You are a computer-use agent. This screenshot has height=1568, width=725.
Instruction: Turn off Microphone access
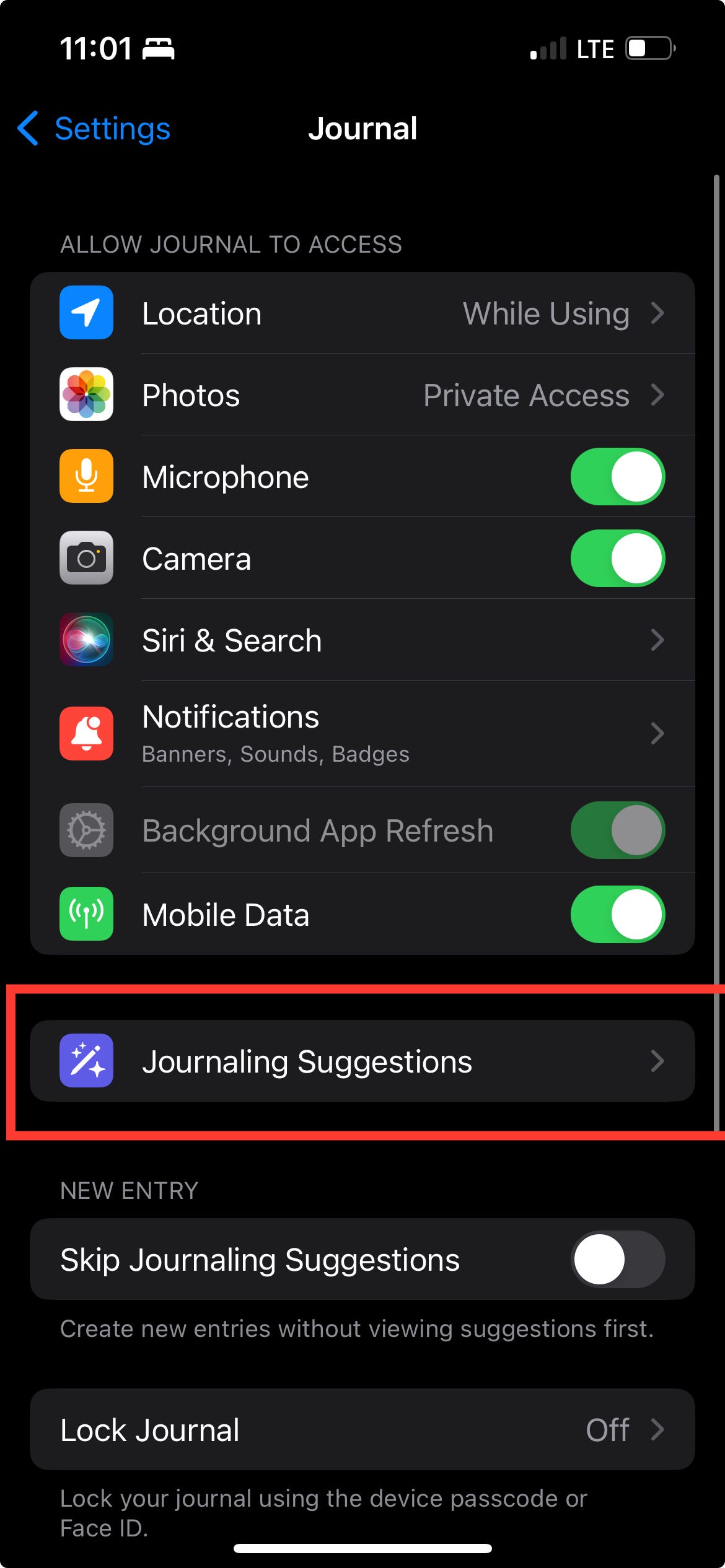(617, 477)
